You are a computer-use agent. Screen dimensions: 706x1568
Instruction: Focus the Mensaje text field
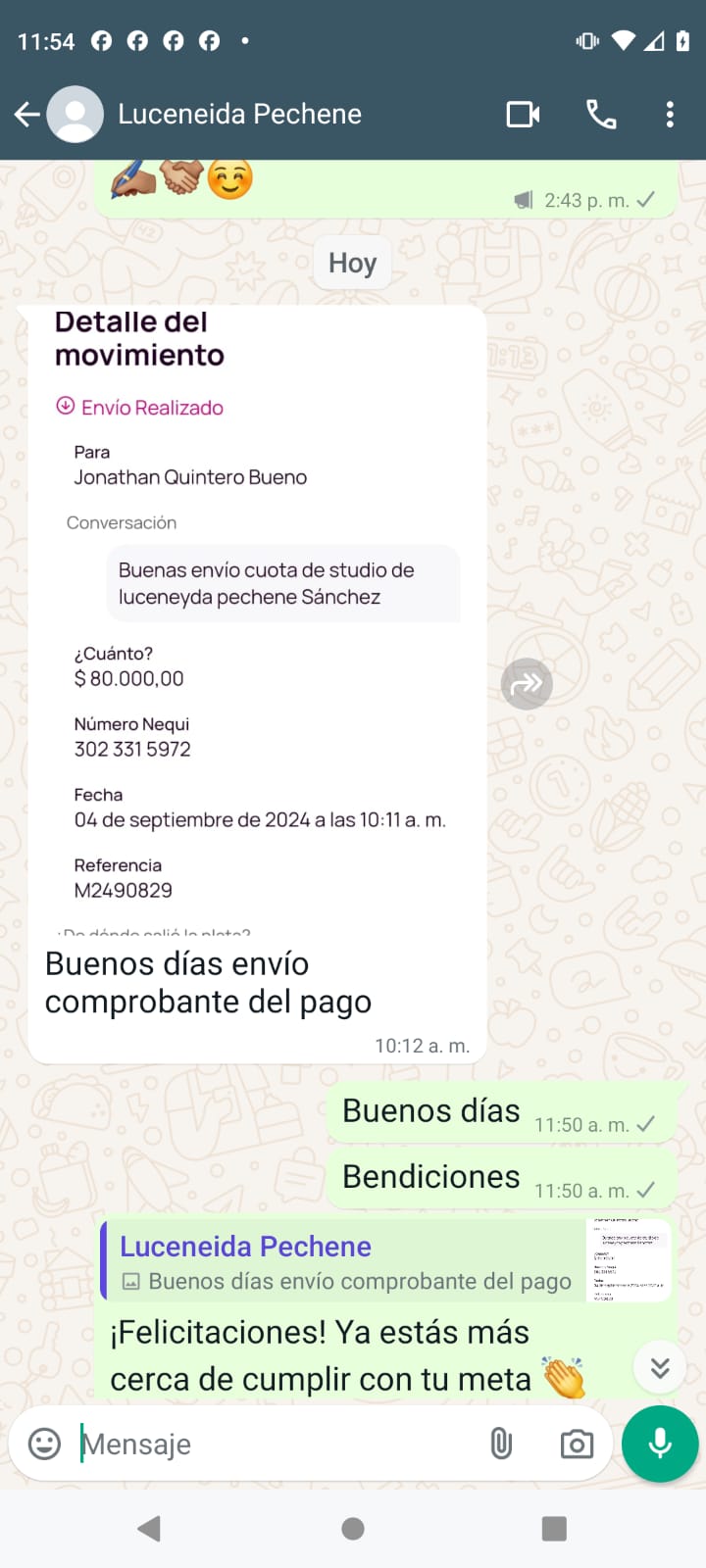coord(275,1444)
